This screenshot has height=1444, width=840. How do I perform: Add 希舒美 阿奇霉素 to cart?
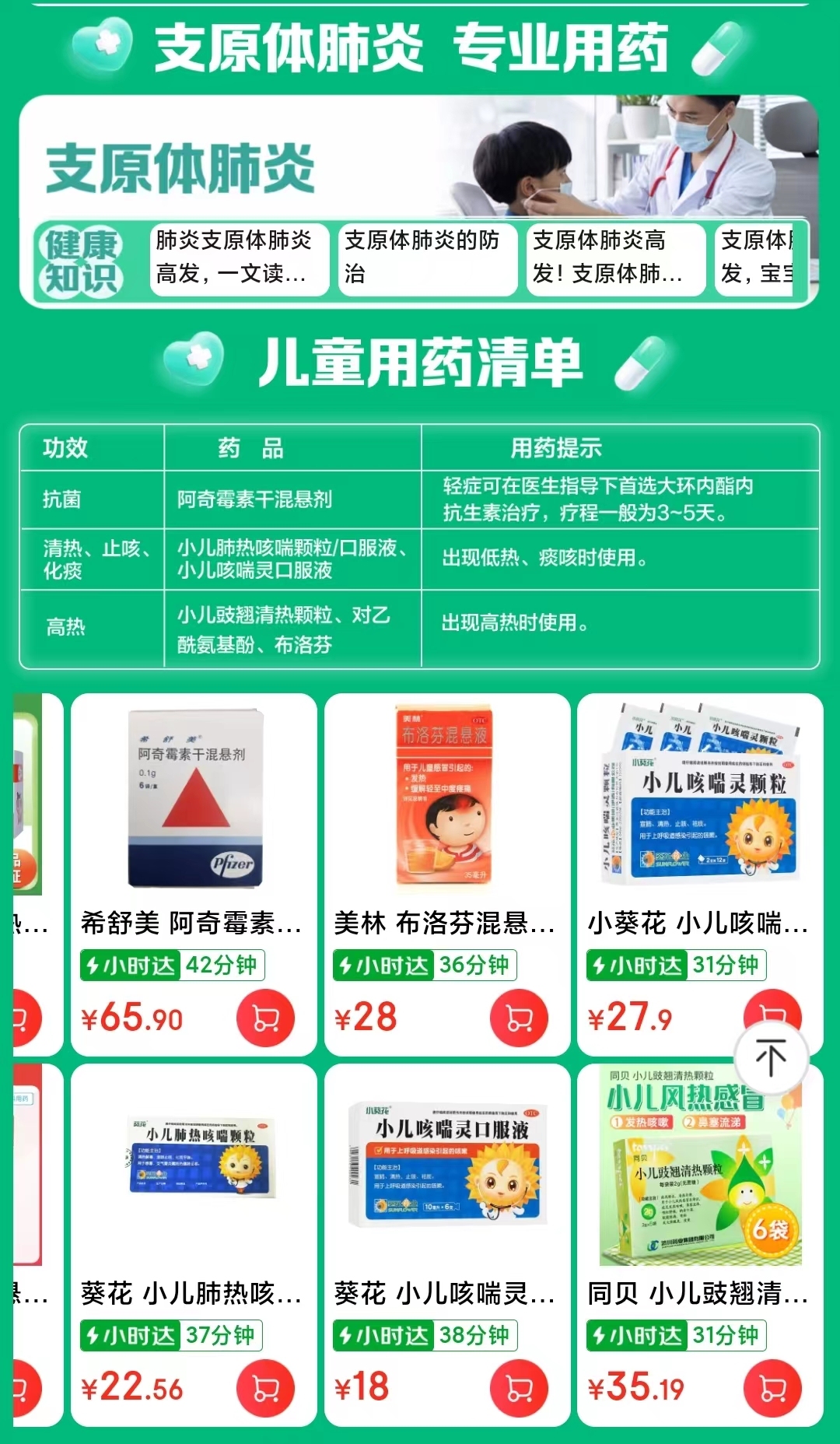pyautogui.click(x=265, y=1018)
